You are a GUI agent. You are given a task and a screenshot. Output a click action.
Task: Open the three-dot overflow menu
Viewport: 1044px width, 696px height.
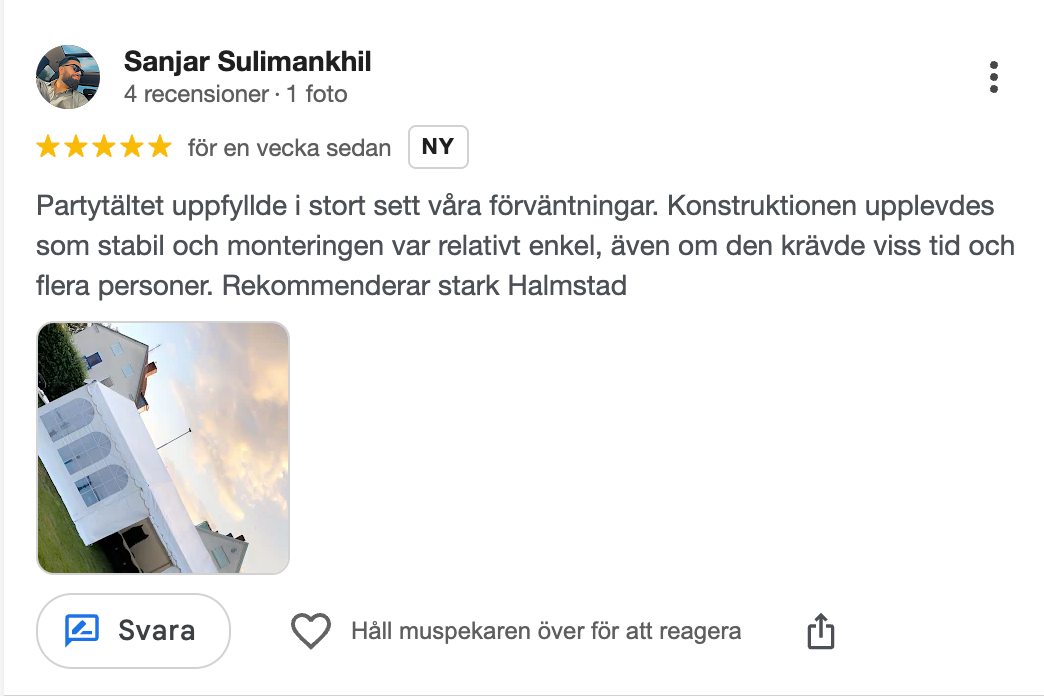click(993, 77)
